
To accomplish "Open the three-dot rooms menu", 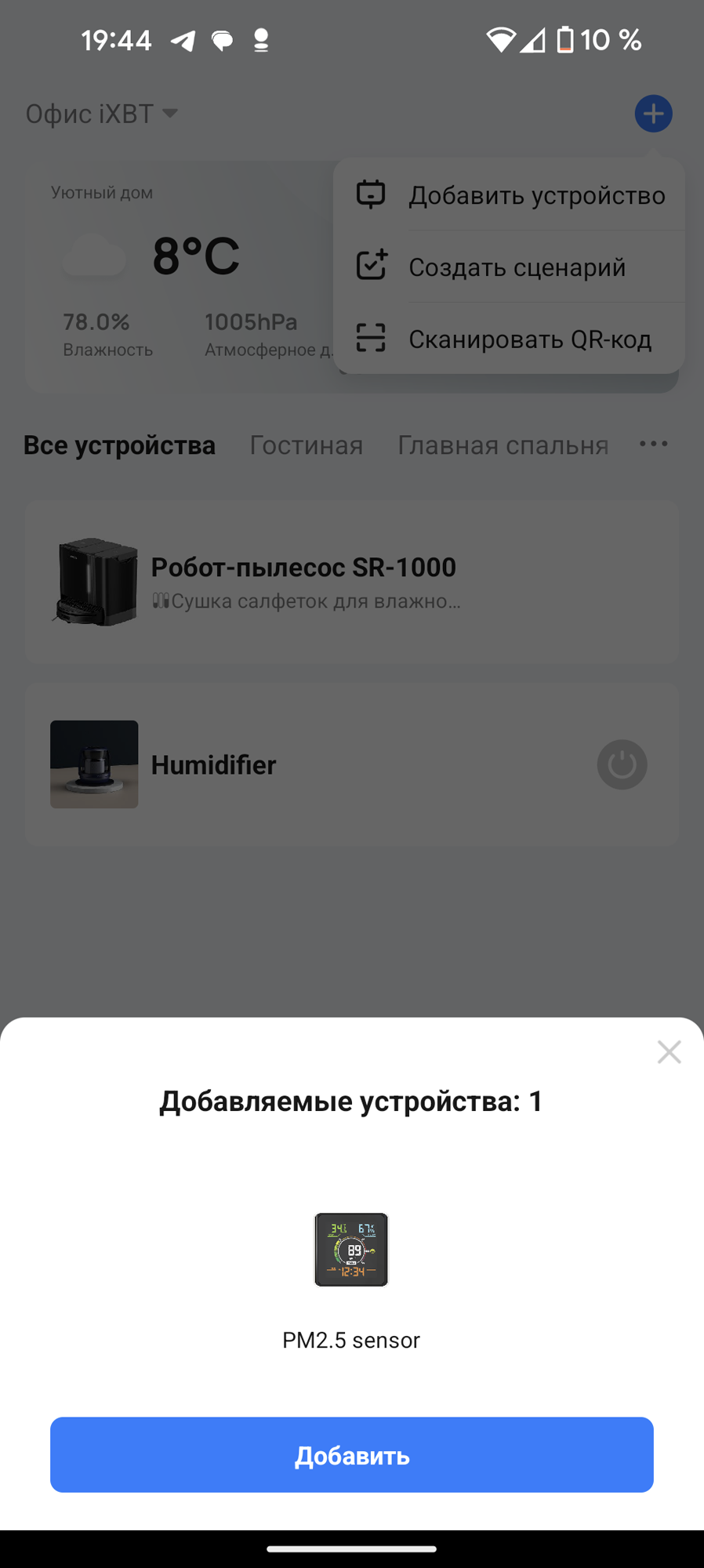I will [653, 444].
